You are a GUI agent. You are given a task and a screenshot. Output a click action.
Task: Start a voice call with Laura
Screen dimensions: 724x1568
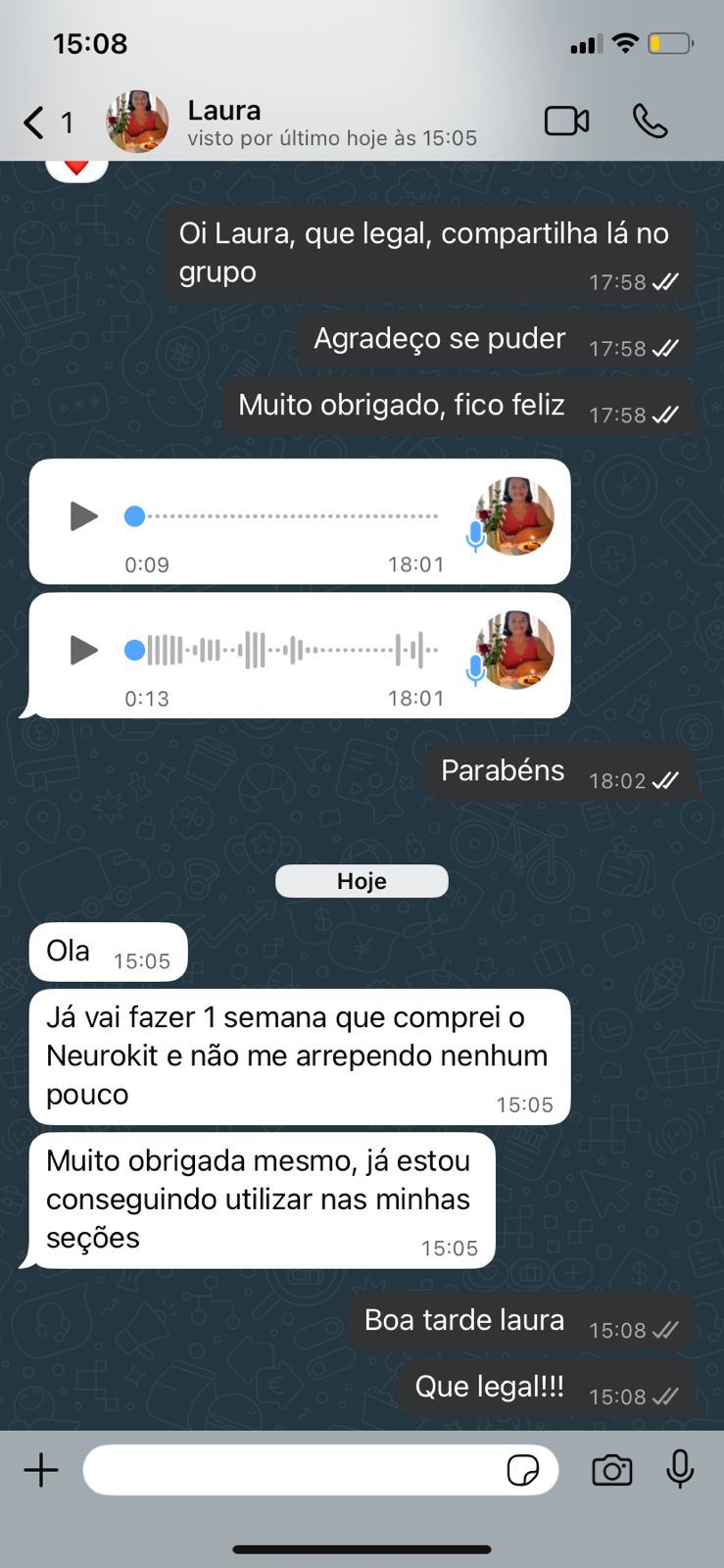[650, 122]
